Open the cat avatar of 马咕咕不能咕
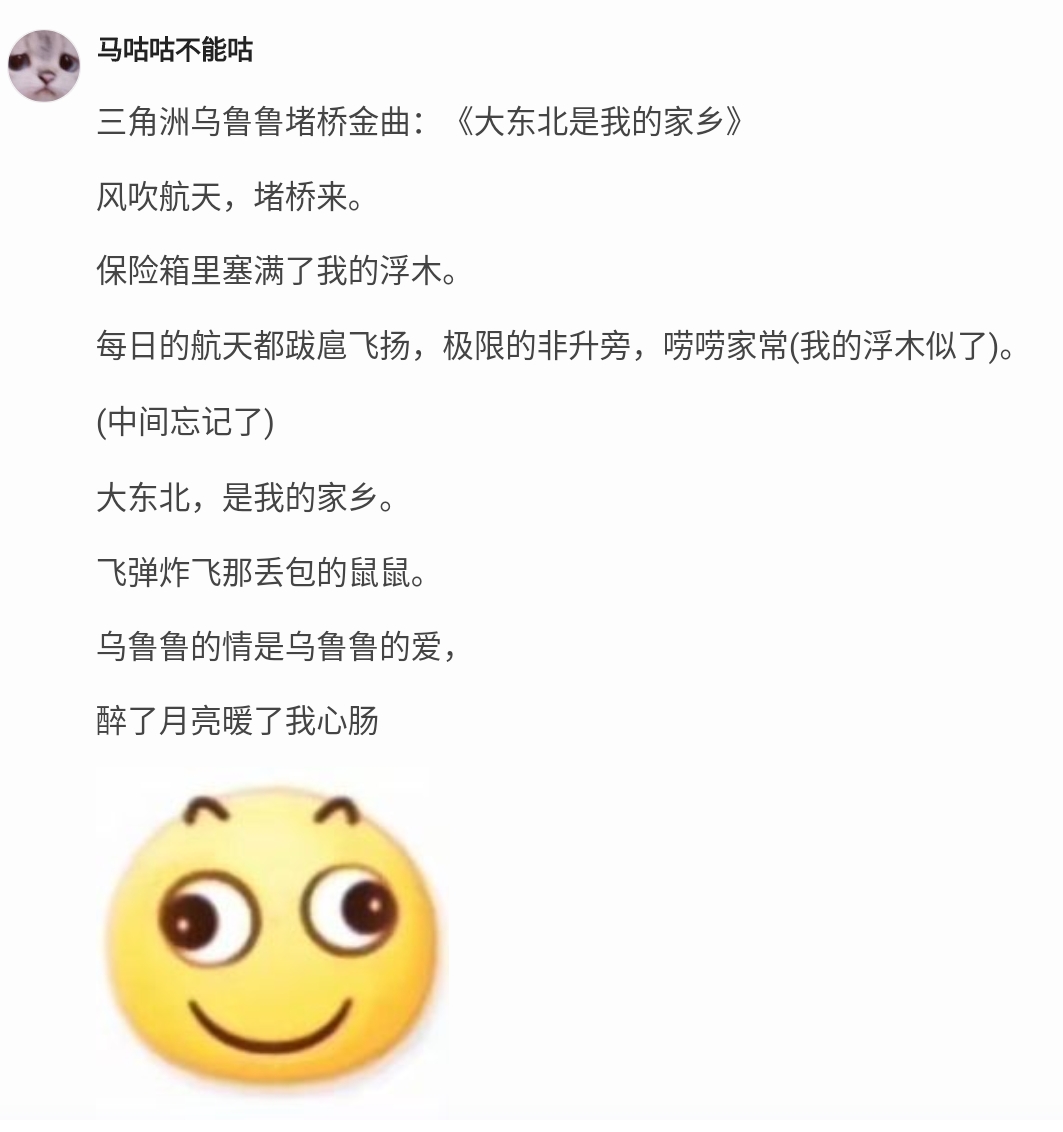This screenshot has height=1132, width=1063. (44, 66)
